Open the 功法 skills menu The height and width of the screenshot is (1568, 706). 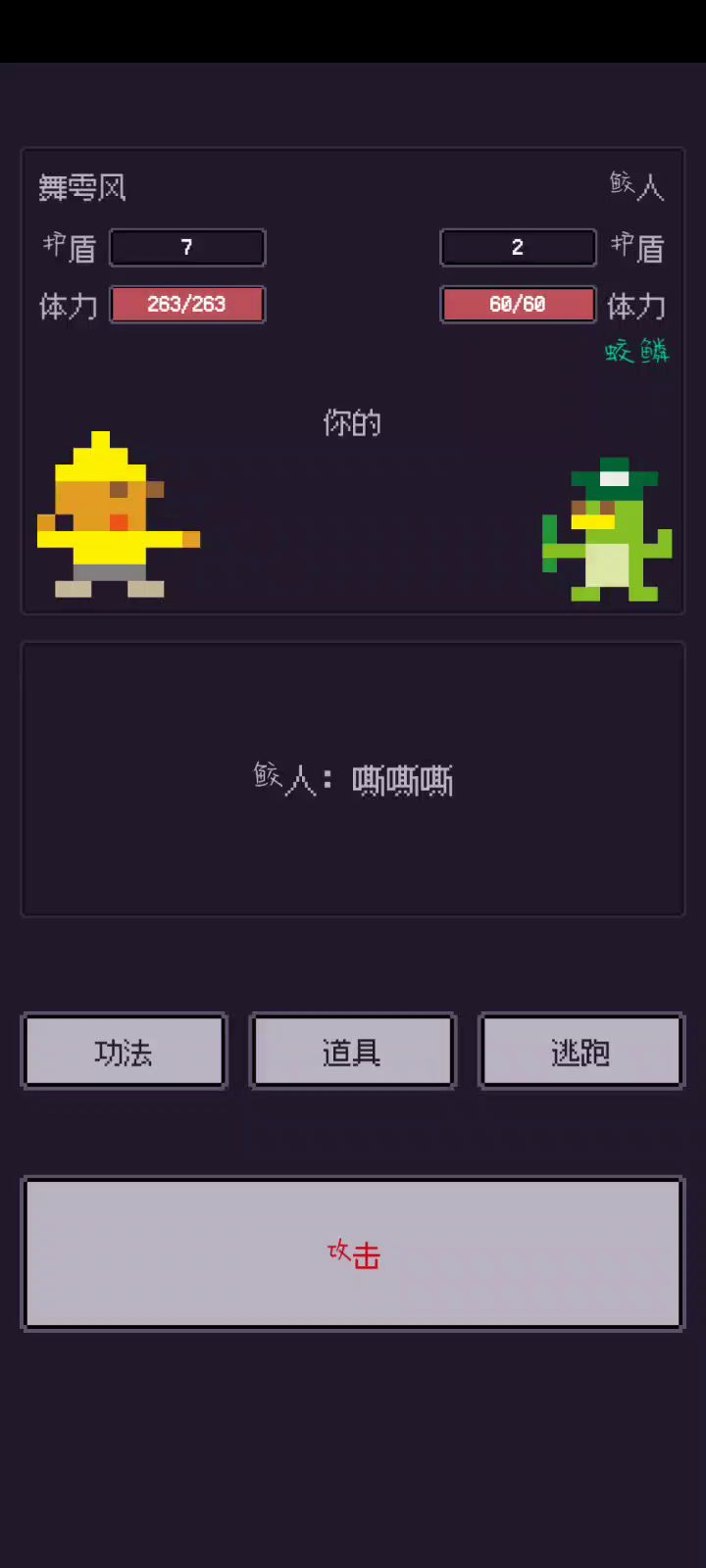click(124, 1052)
